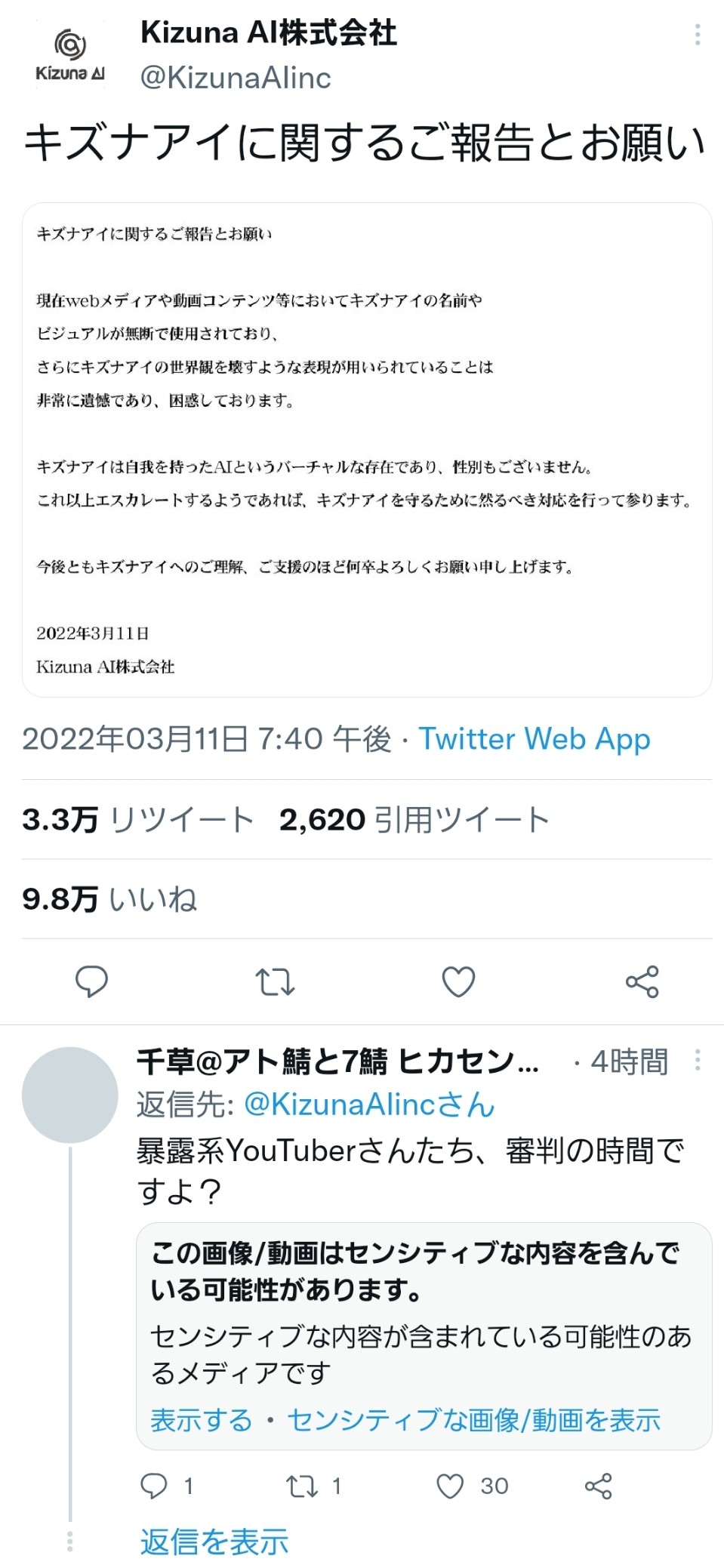Open センシティブな画像/動画を表示 settings link
This screenshot has height=1568, width=724.
click(x=473, y=1420)
